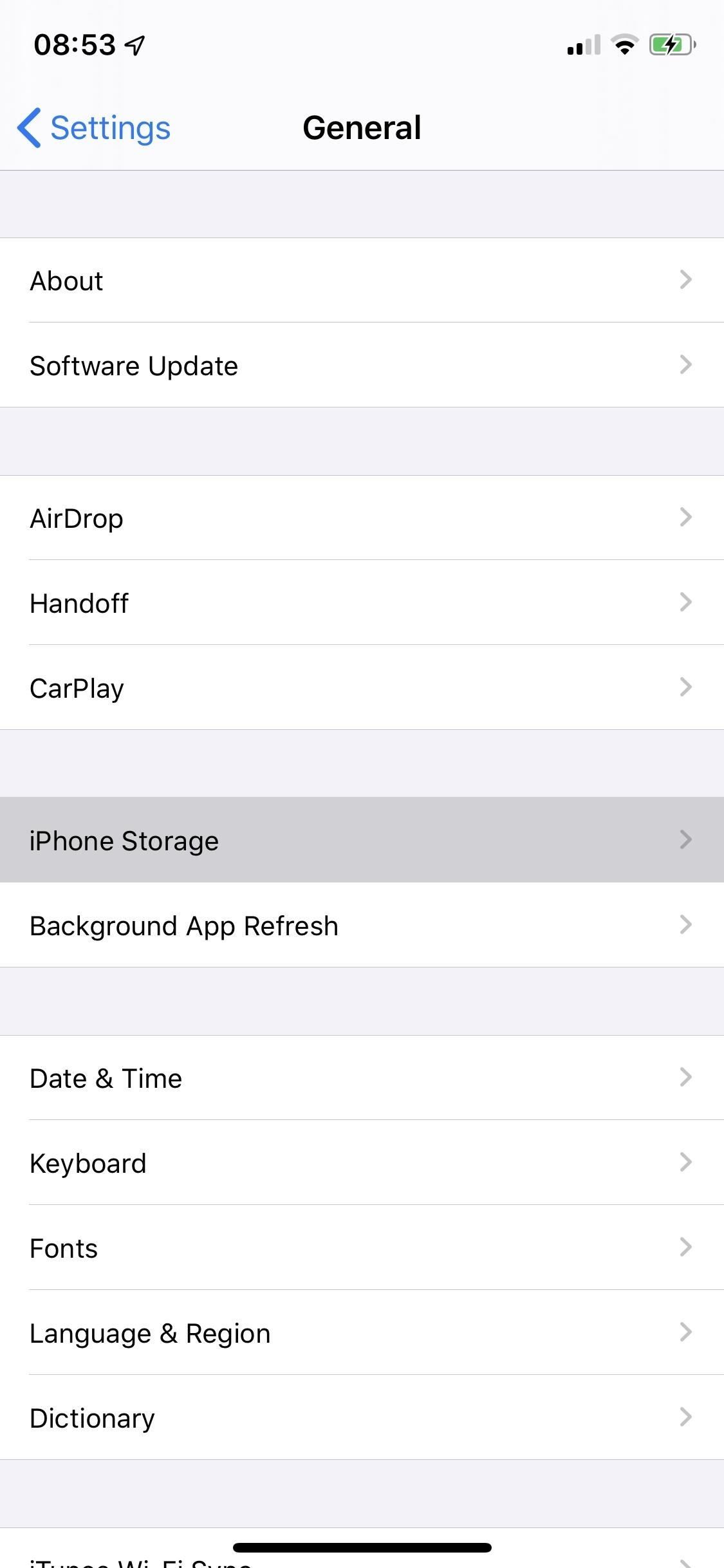Open AirDrop settings
724x1568 pixels.
point(362,518)
